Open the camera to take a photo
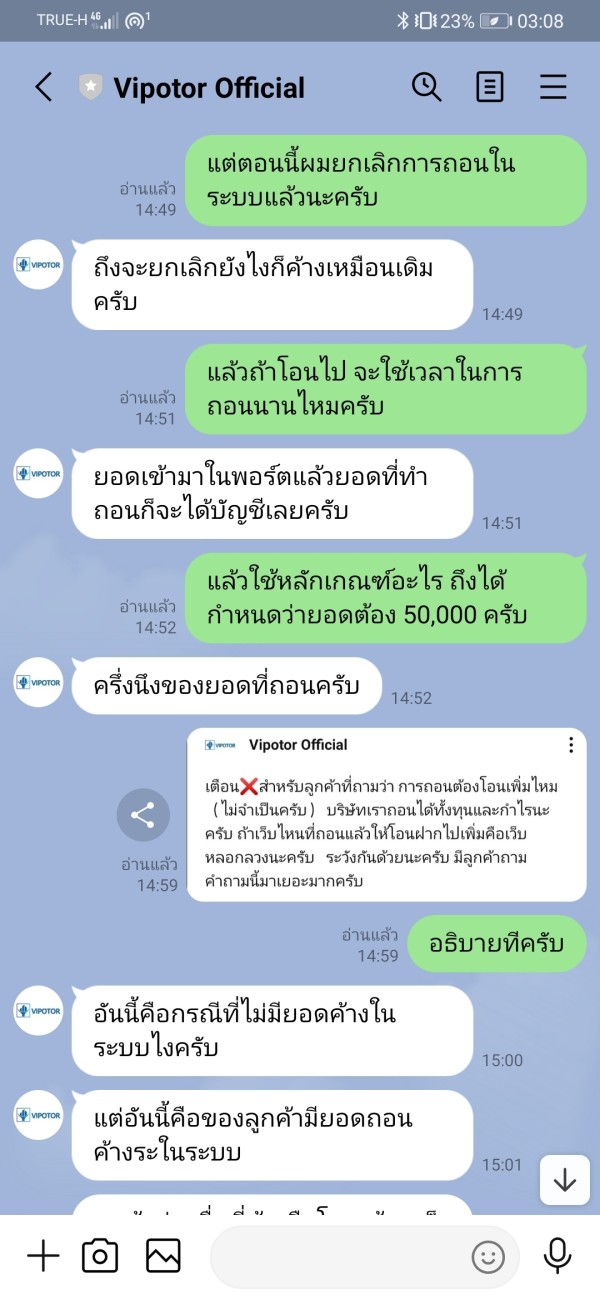The image size is (600, 1300). [100, 1256]
